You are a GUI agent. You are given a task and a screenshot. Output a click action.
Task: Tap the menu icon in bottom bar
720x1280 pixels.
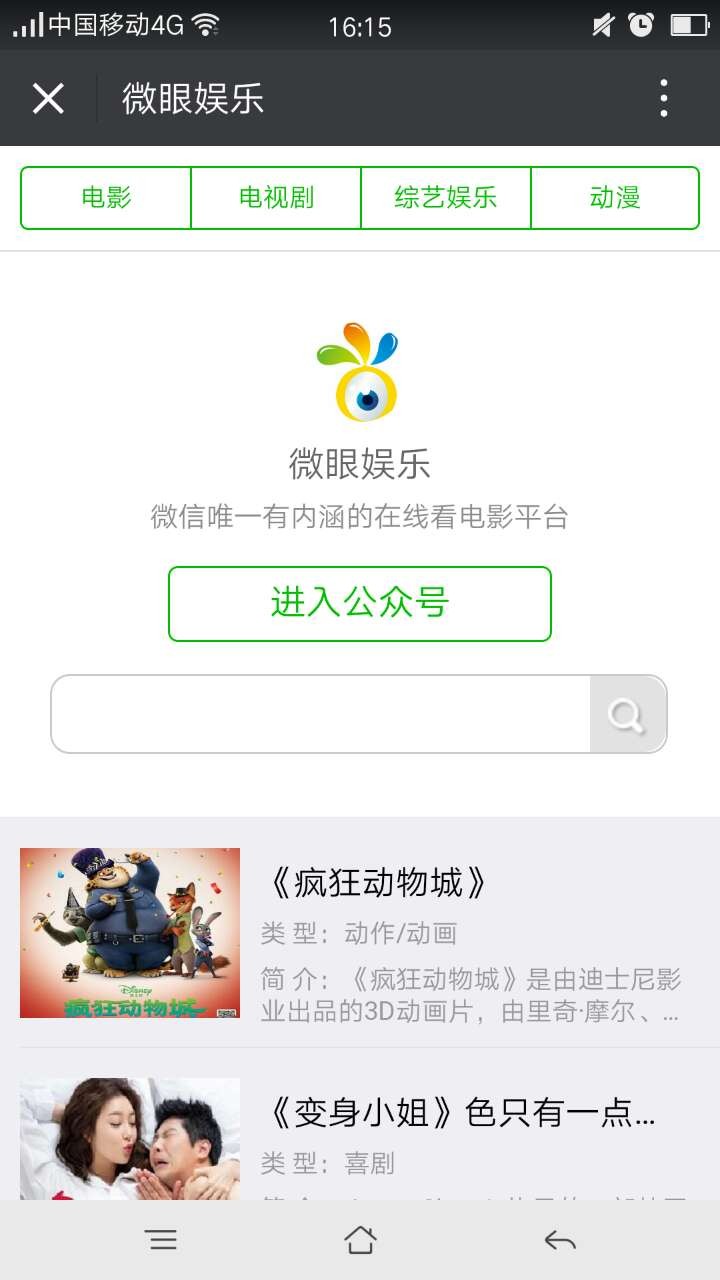162,1239
